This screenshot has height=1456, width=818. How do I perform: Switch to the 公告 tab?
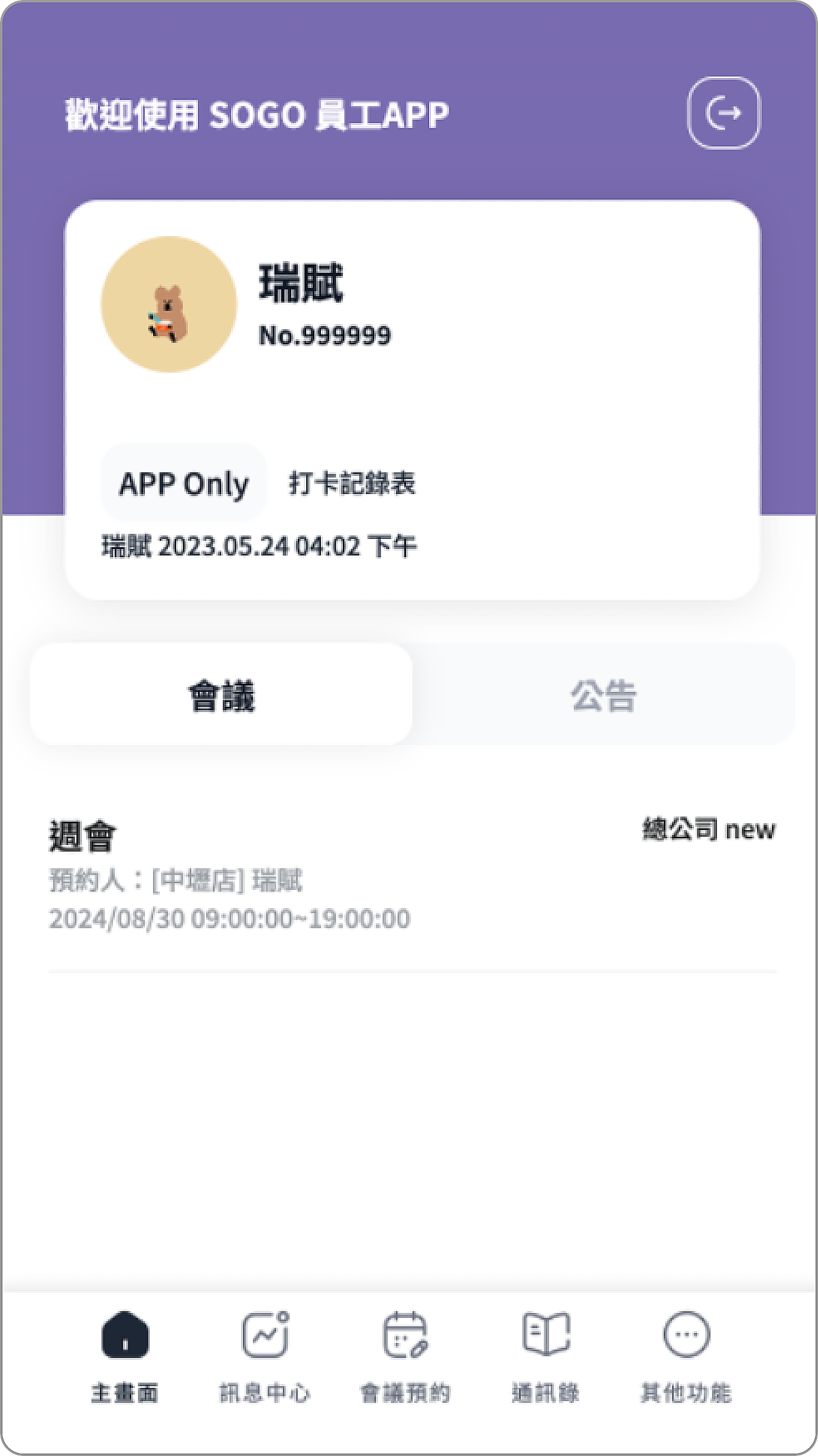603,694
